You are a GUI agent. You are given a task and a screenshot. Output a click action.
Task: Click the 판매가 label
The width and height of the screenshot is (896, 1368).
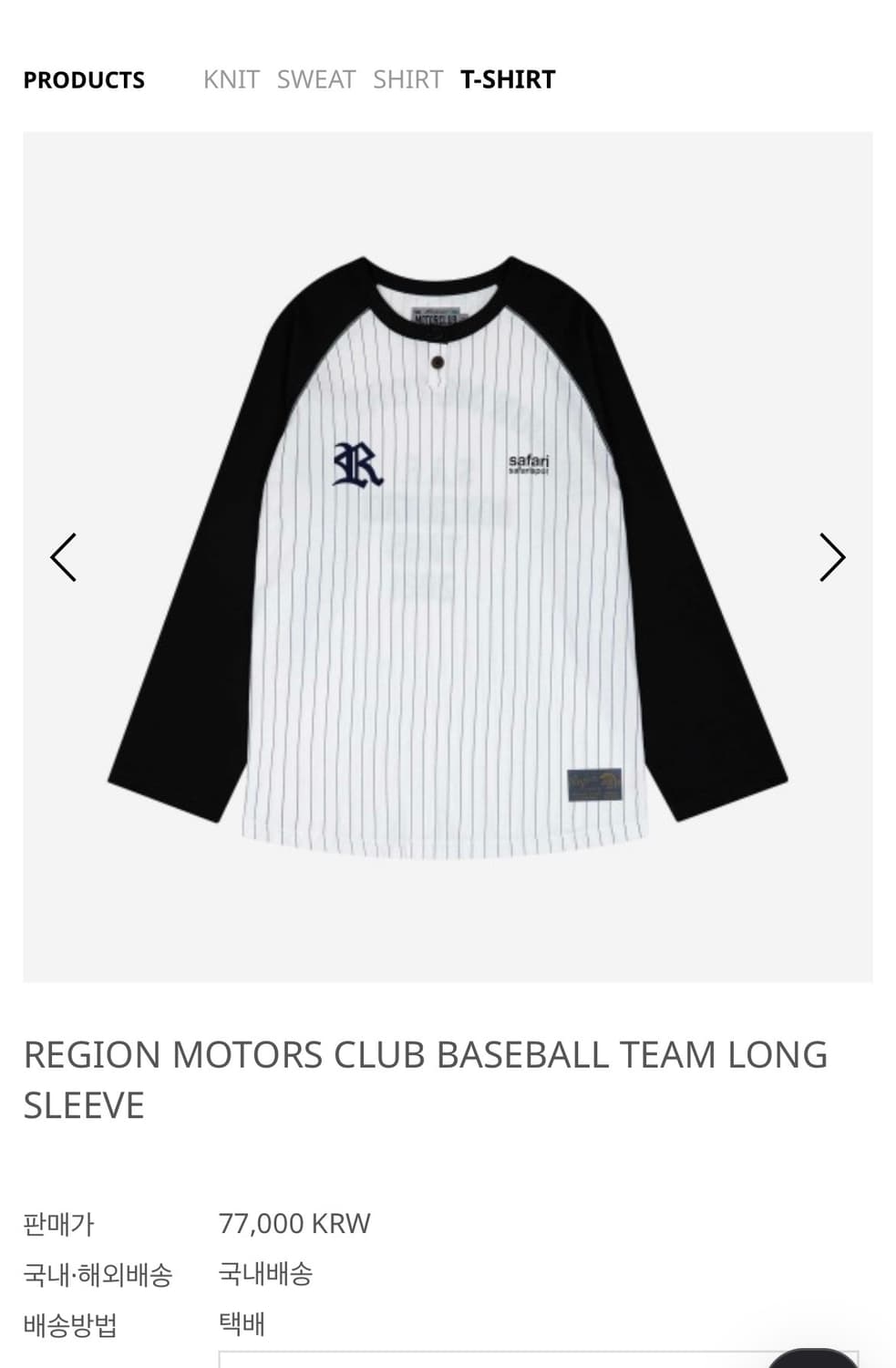coord(57,1226)
